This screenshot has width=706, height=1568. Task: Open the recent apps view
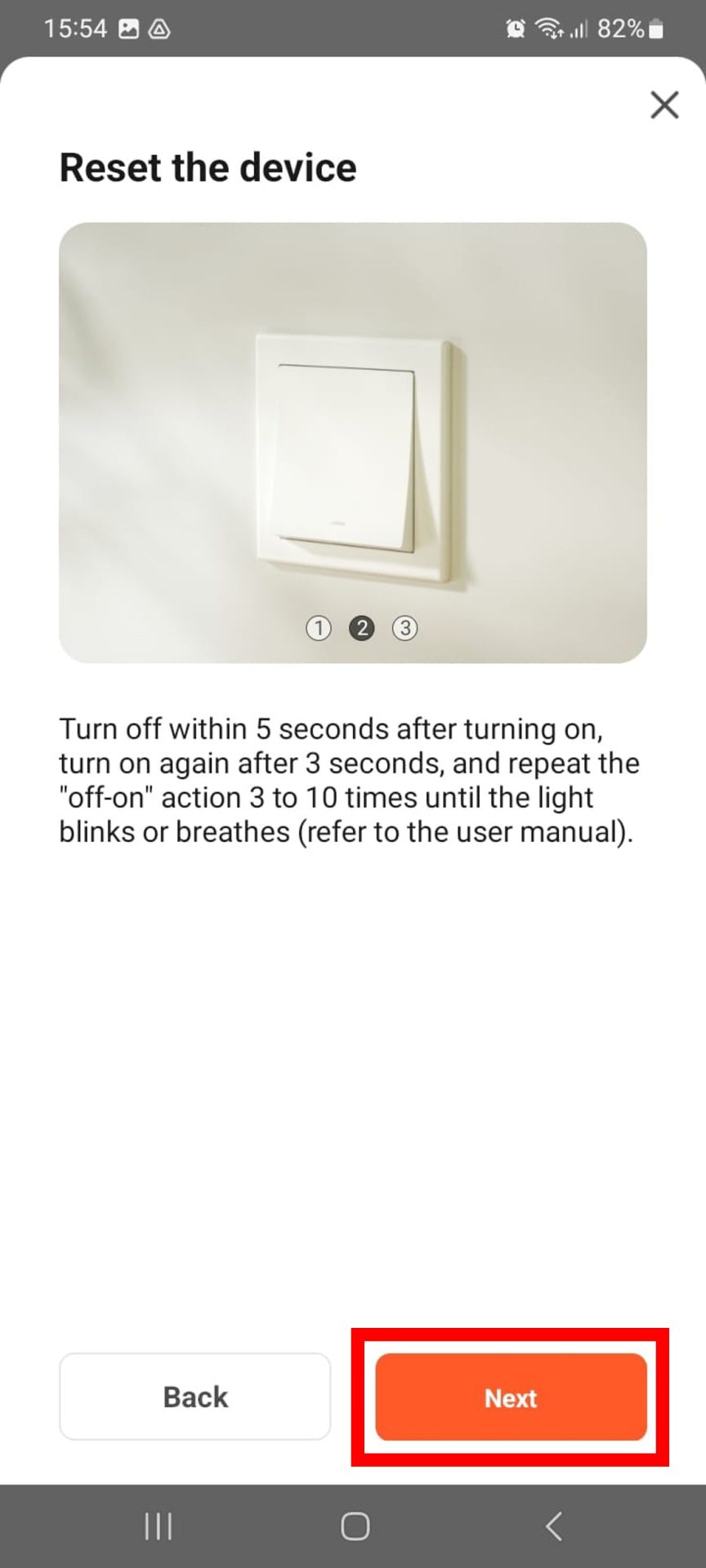pyautogui.click(x=158, y=1526)
